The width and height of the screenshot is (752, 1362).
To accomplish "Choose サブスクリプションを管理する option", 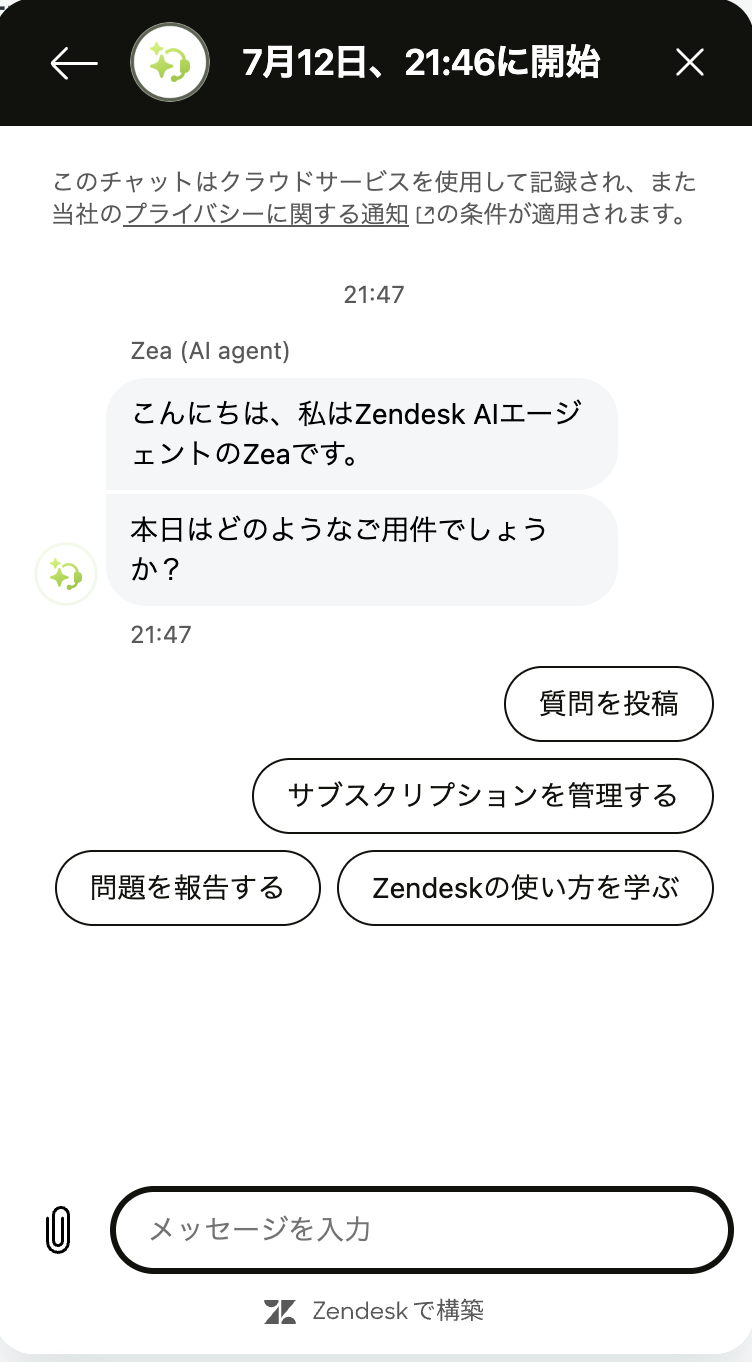I will pyautogui.click(x=483, y=796).
